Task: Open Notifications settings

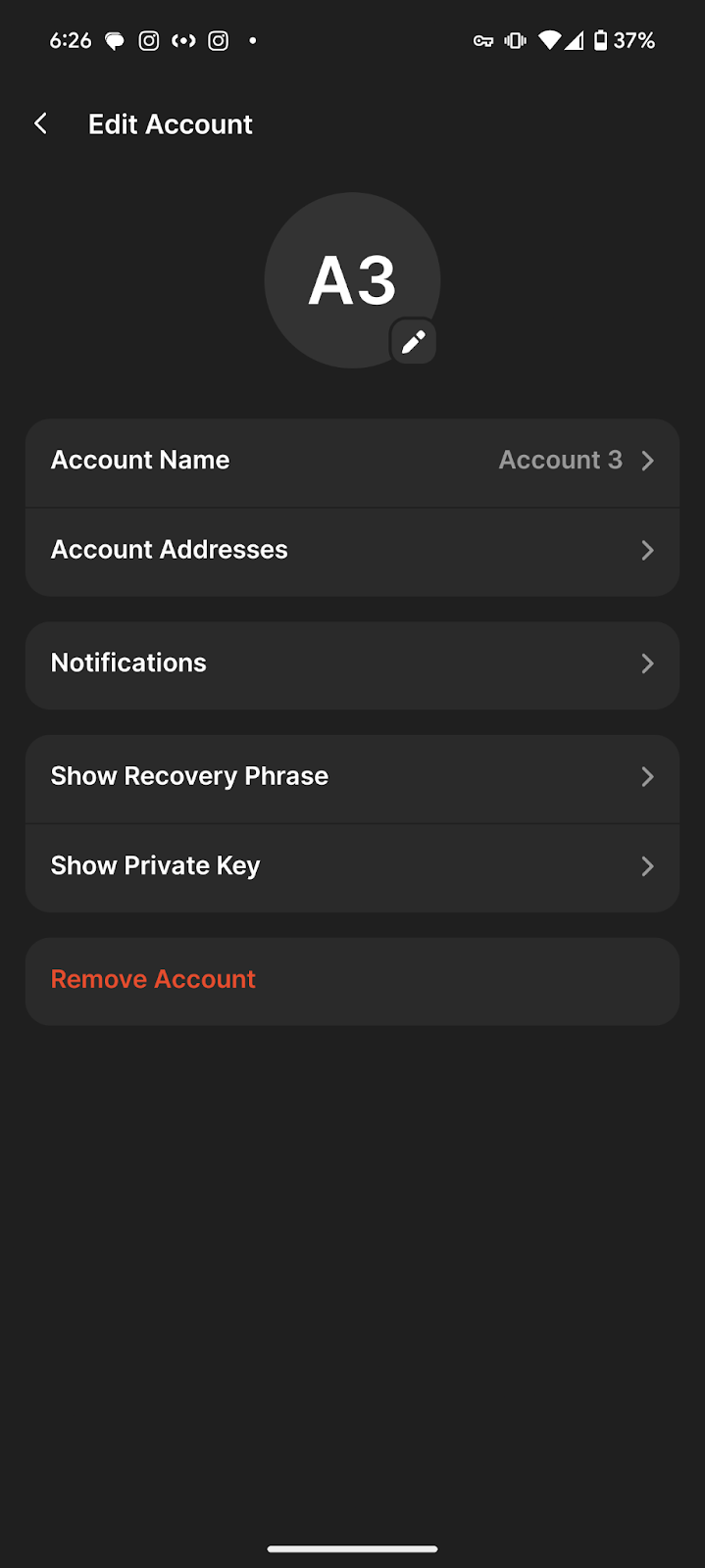Action: [352, 663]
